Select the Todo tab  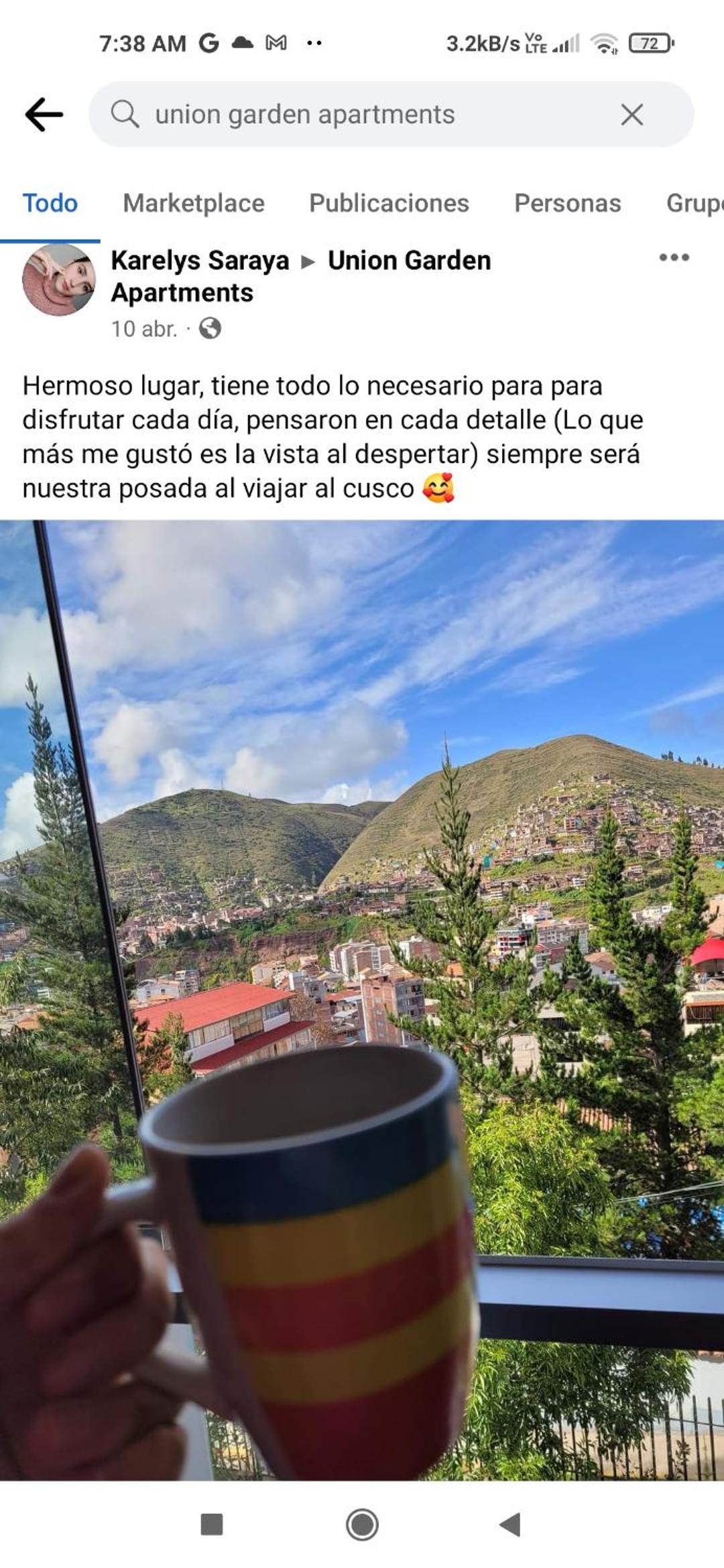[50, 203]
